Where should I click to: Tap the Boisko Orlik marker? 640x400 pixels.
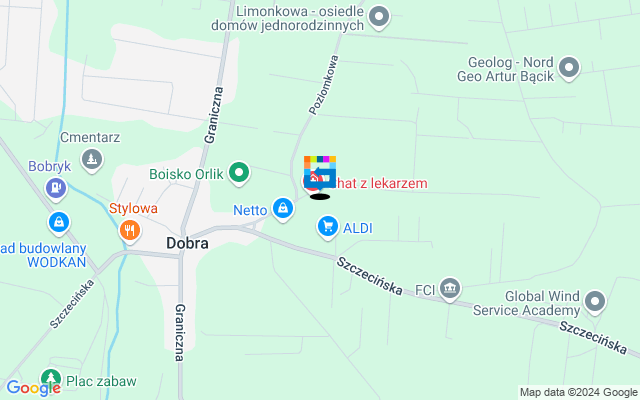(239, 174)
